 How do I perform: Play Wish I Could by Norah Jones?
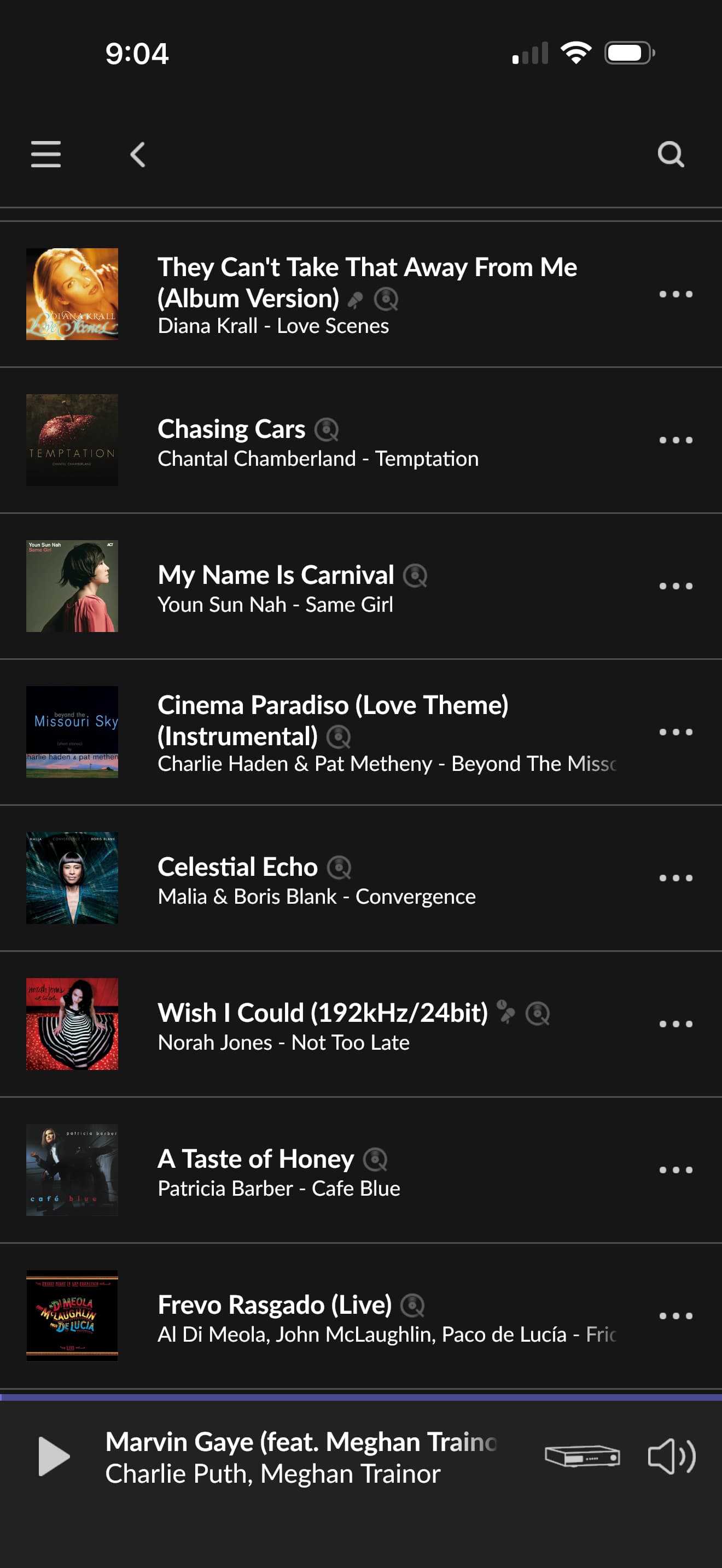tap(323, 1014)
